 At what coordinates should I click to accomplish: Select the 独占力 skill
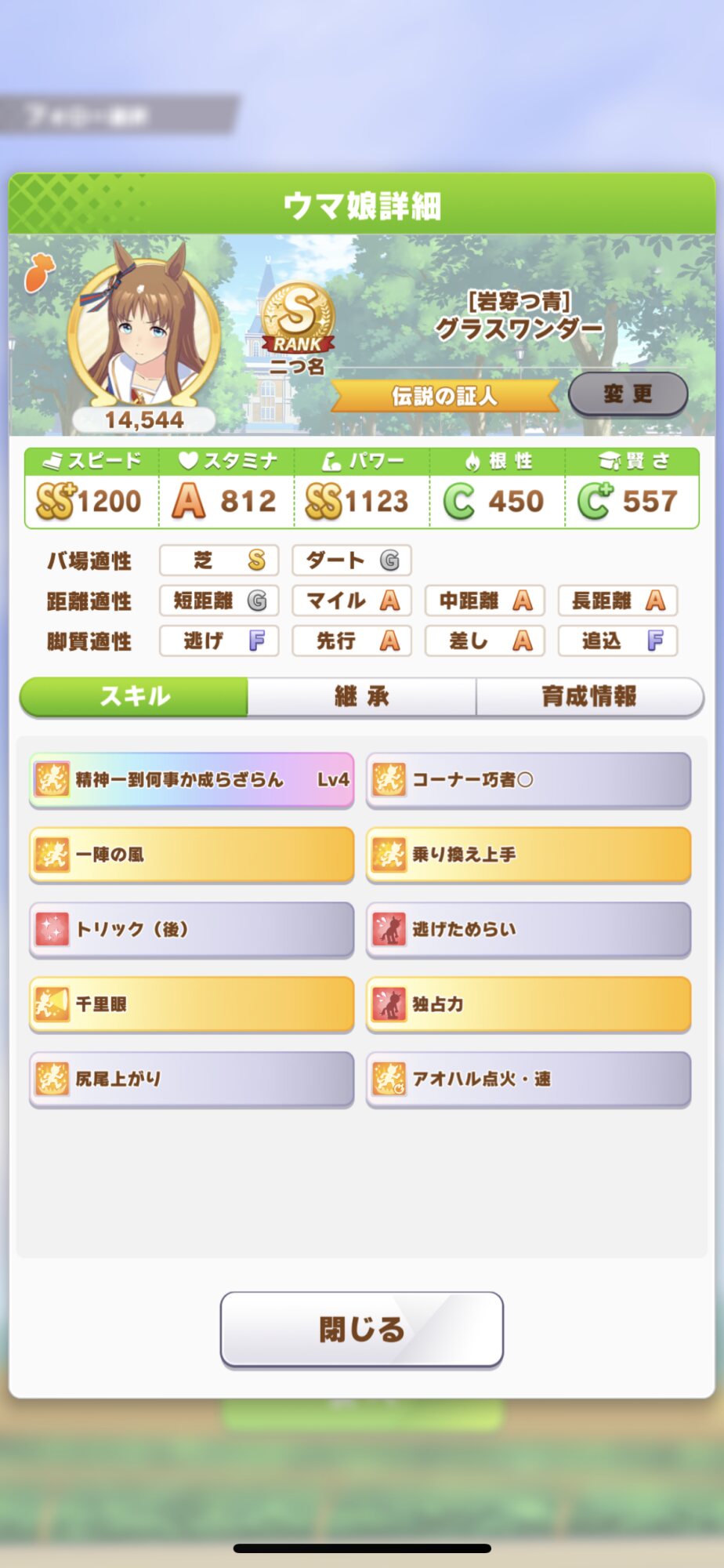pyautogui.click(x=528, y=1004)
